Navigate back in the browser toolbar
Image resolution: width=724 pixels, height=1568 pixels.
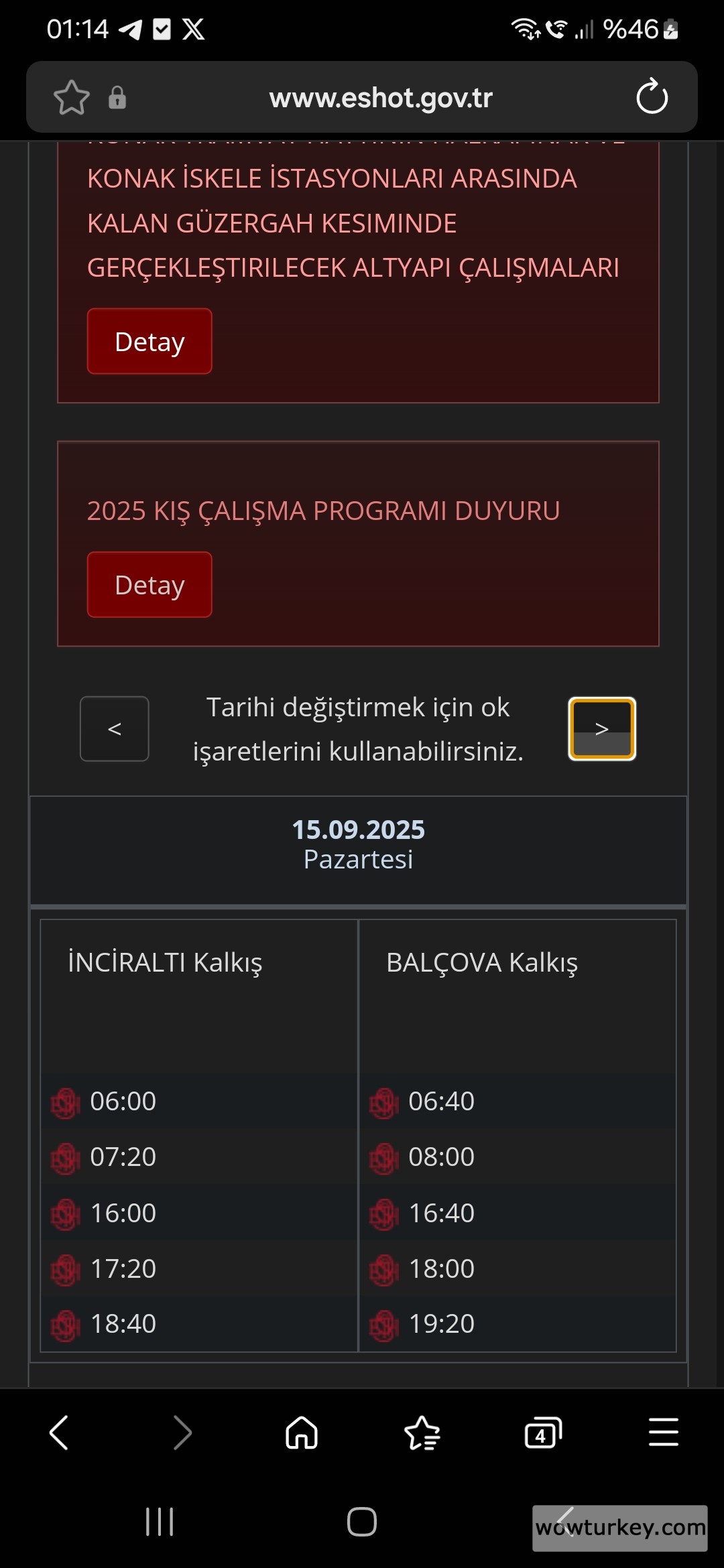tap(60, 1433)
